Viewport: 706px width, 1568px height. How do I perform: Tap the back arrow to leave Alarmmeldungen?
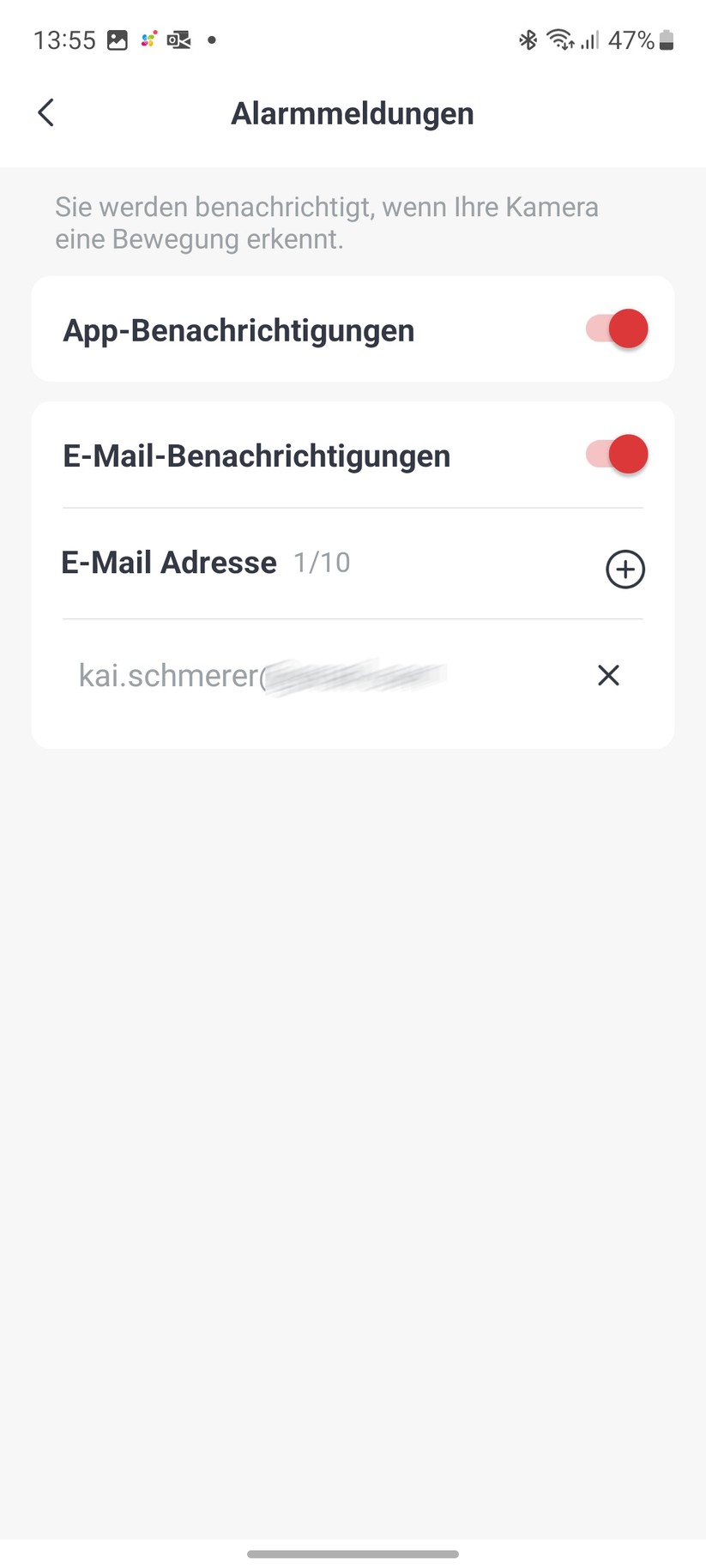click(x=45, y=112)
